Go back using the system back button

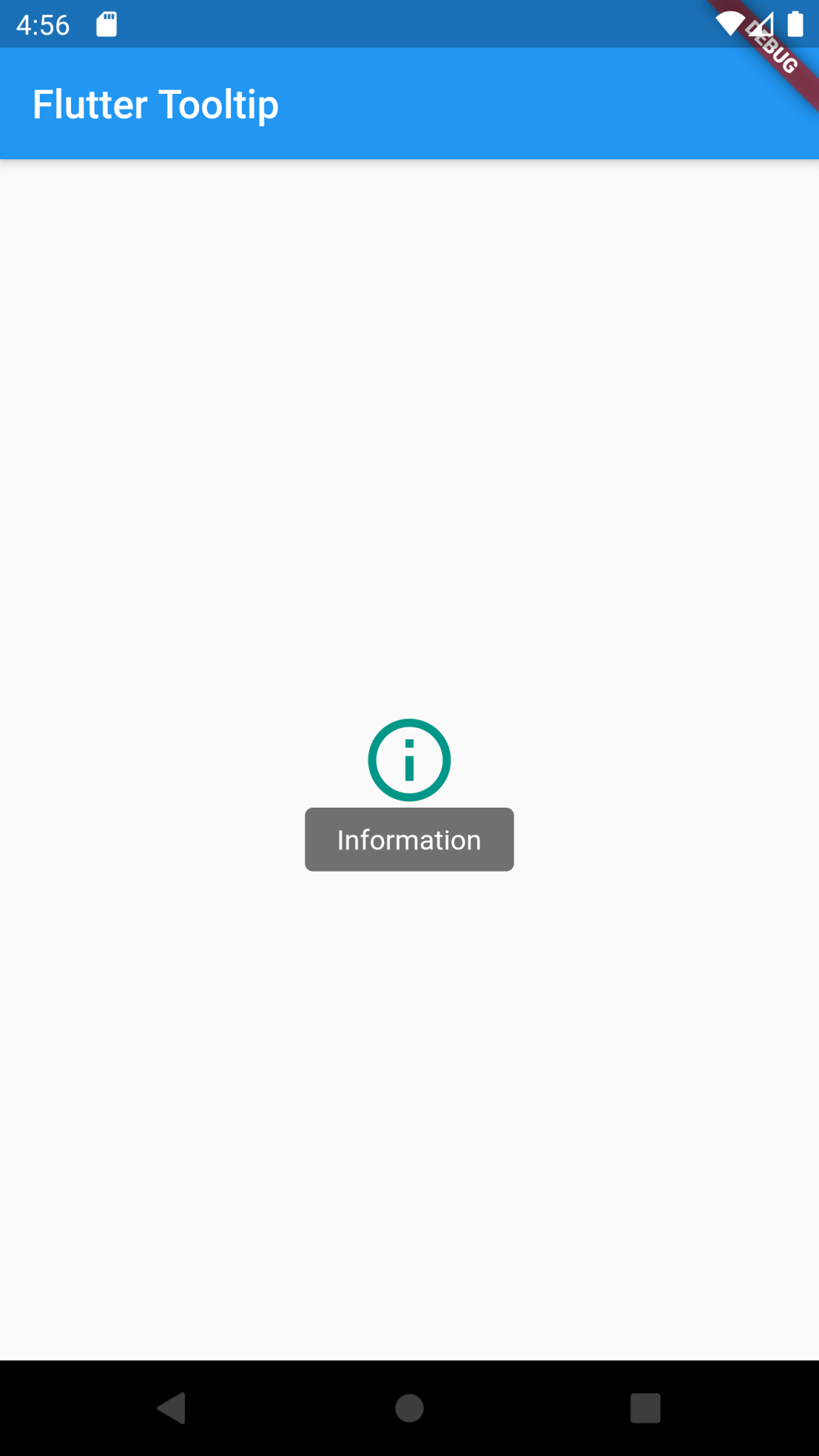click(x=172, y=1408)
